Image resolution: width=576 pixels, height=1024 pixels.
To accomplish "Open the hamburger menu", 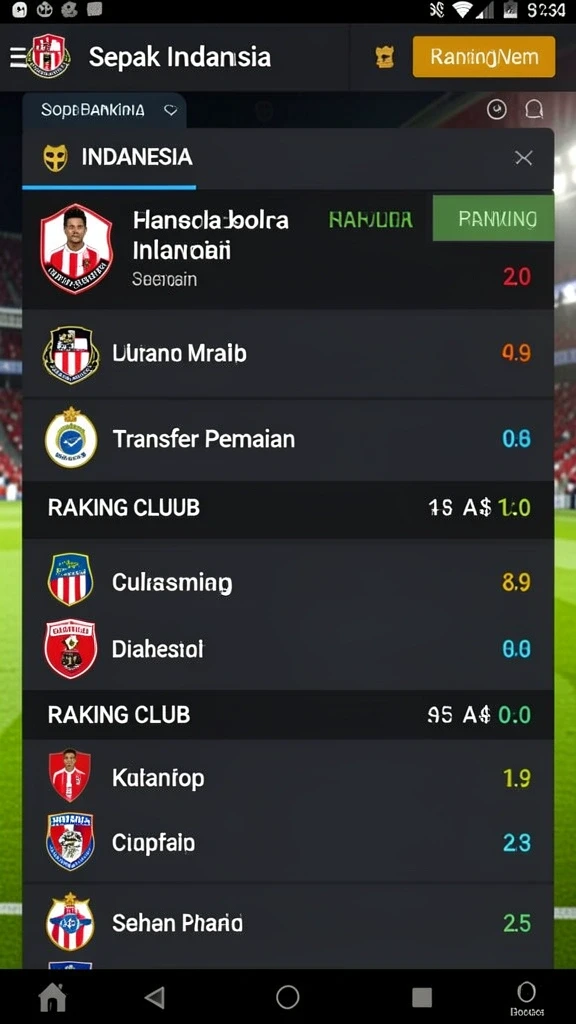I will pyautogui.click(x=17, y=57).
